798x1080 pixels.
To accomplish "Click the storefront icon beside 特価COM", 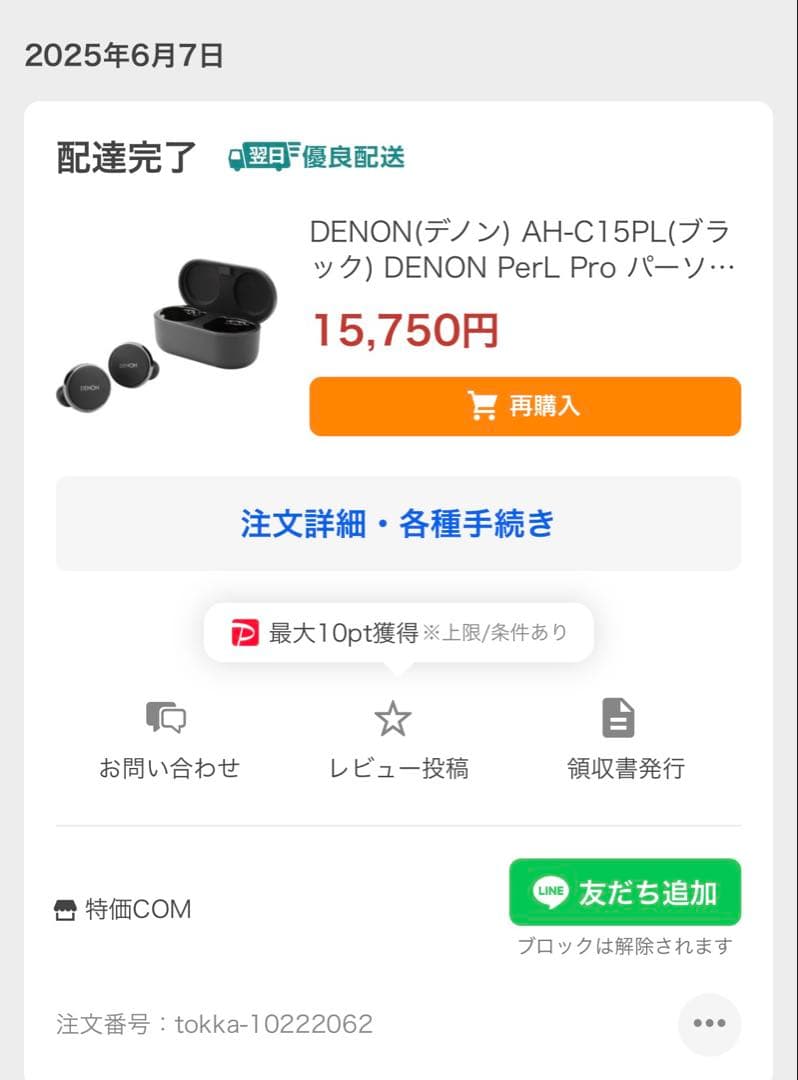I will click(66, 909).
